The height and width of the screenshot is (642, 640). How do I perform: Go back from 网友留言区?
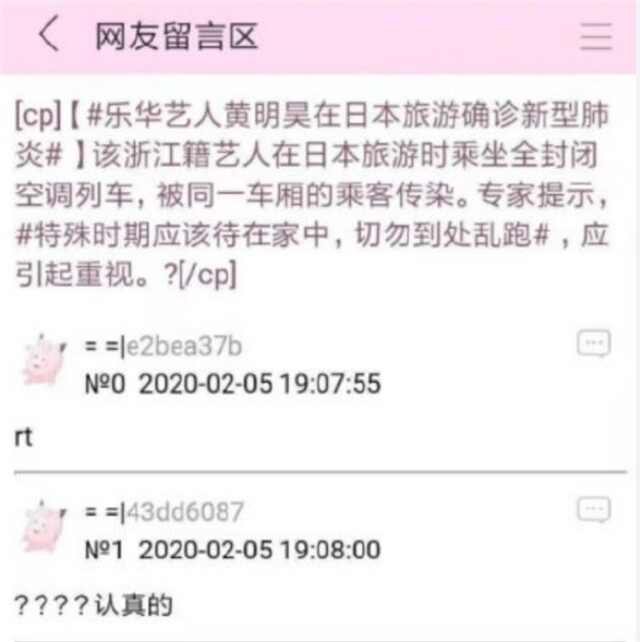point(49,35)
